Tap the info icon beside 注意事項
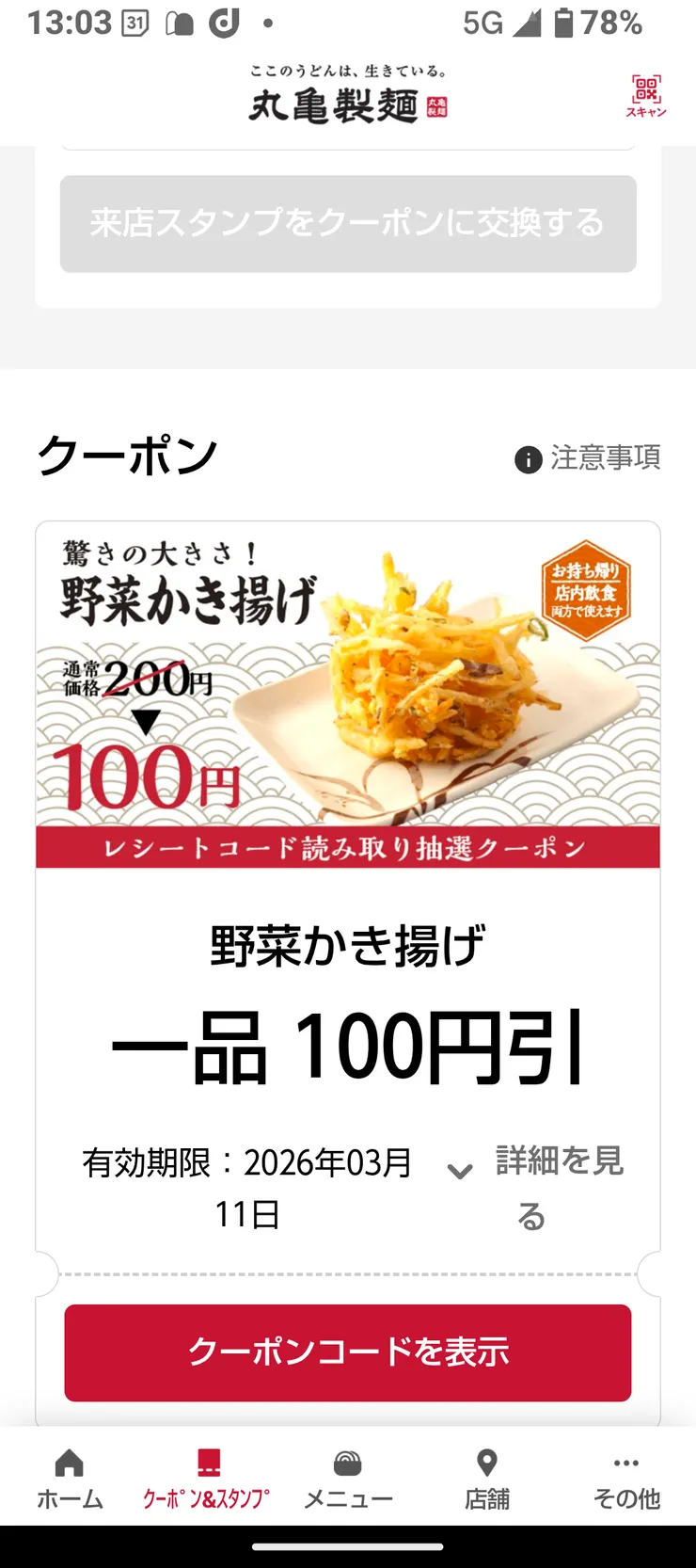The height and width of the screenshot is (1568, 696). click(527, 458)
